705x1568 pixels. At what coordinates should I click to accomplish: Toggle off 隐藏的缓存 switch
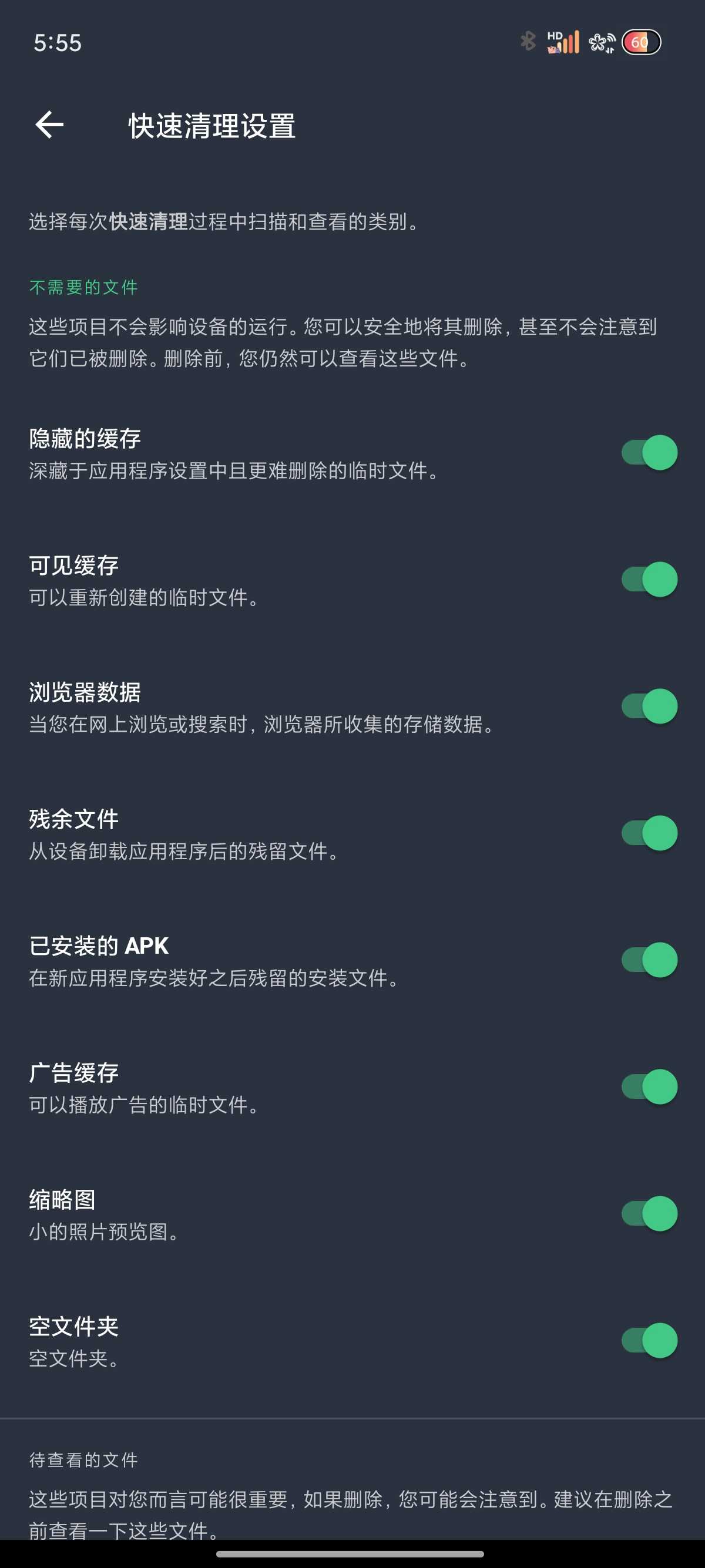[x=649, y=452]
